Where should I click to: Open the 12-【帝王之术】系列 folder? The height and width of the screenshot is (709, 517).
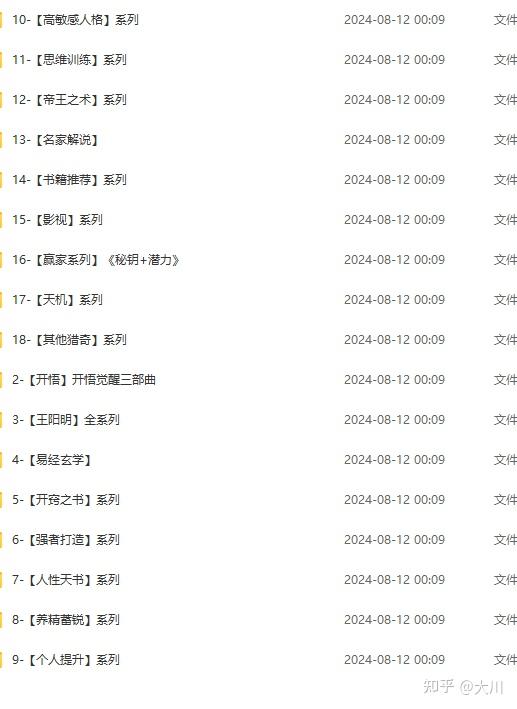pyautogui.click(x=69, y=99)
